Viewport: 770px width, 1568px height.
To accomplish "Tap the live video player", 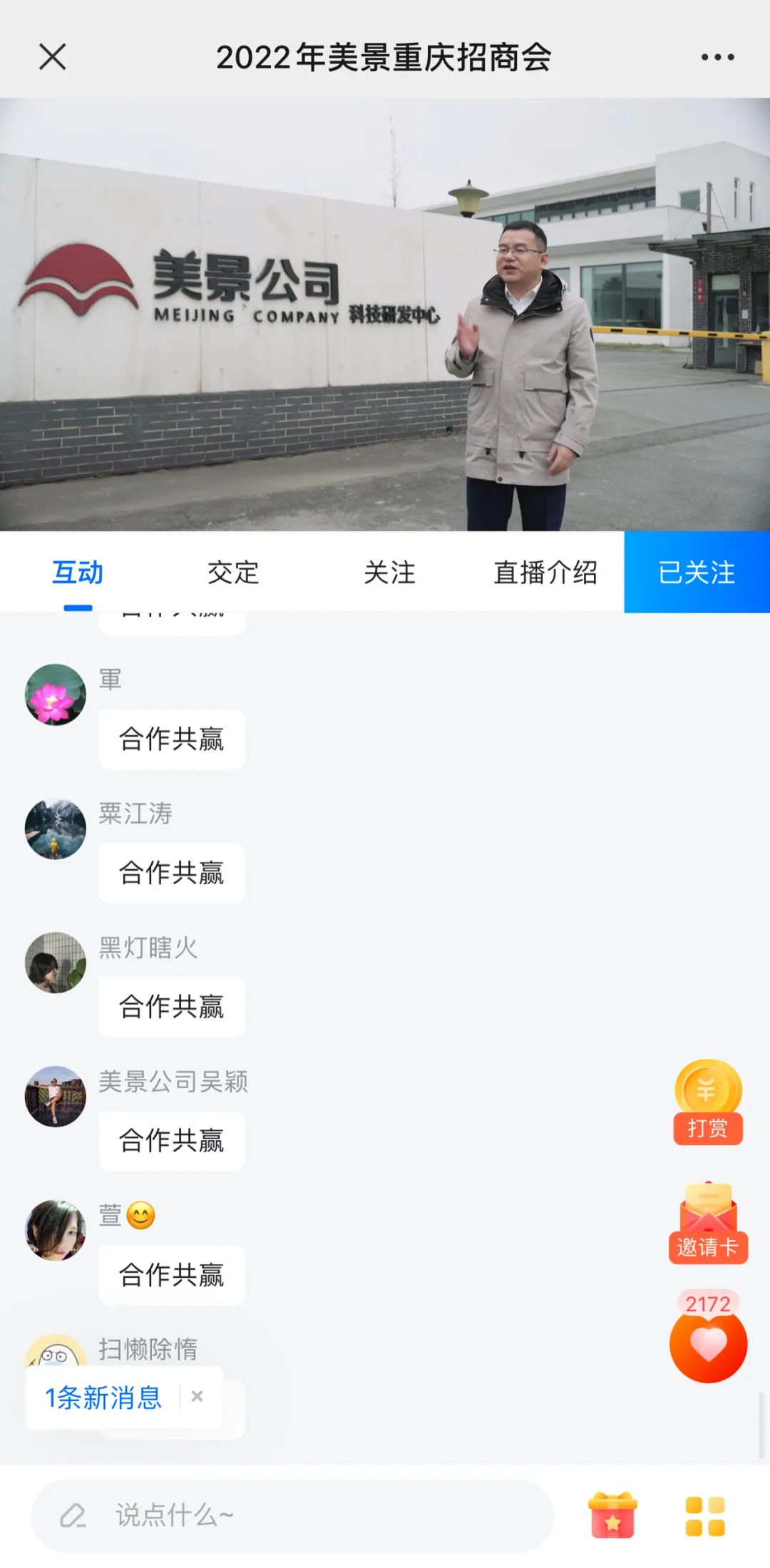I will 385,314.
